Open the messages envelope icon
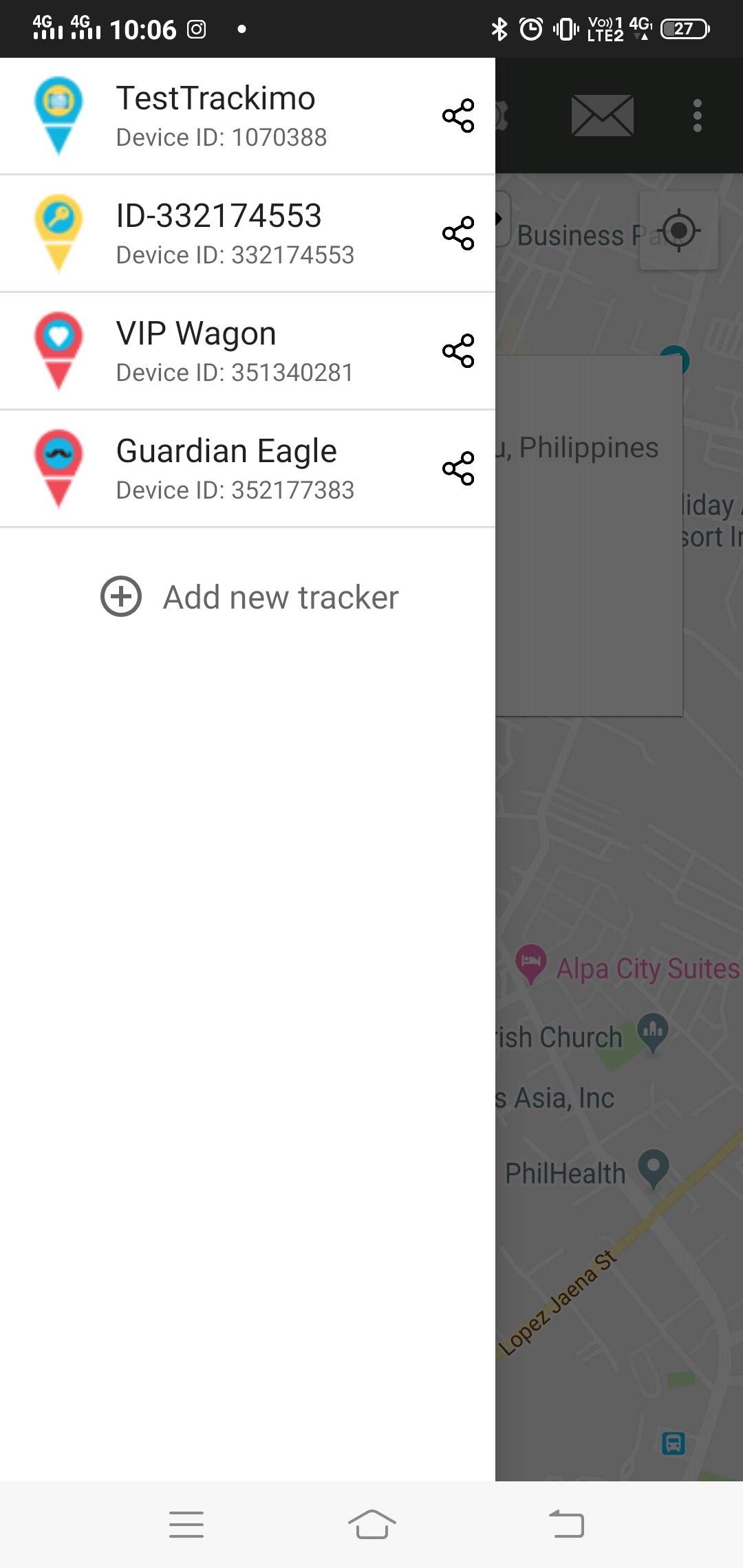 [602, 116]
